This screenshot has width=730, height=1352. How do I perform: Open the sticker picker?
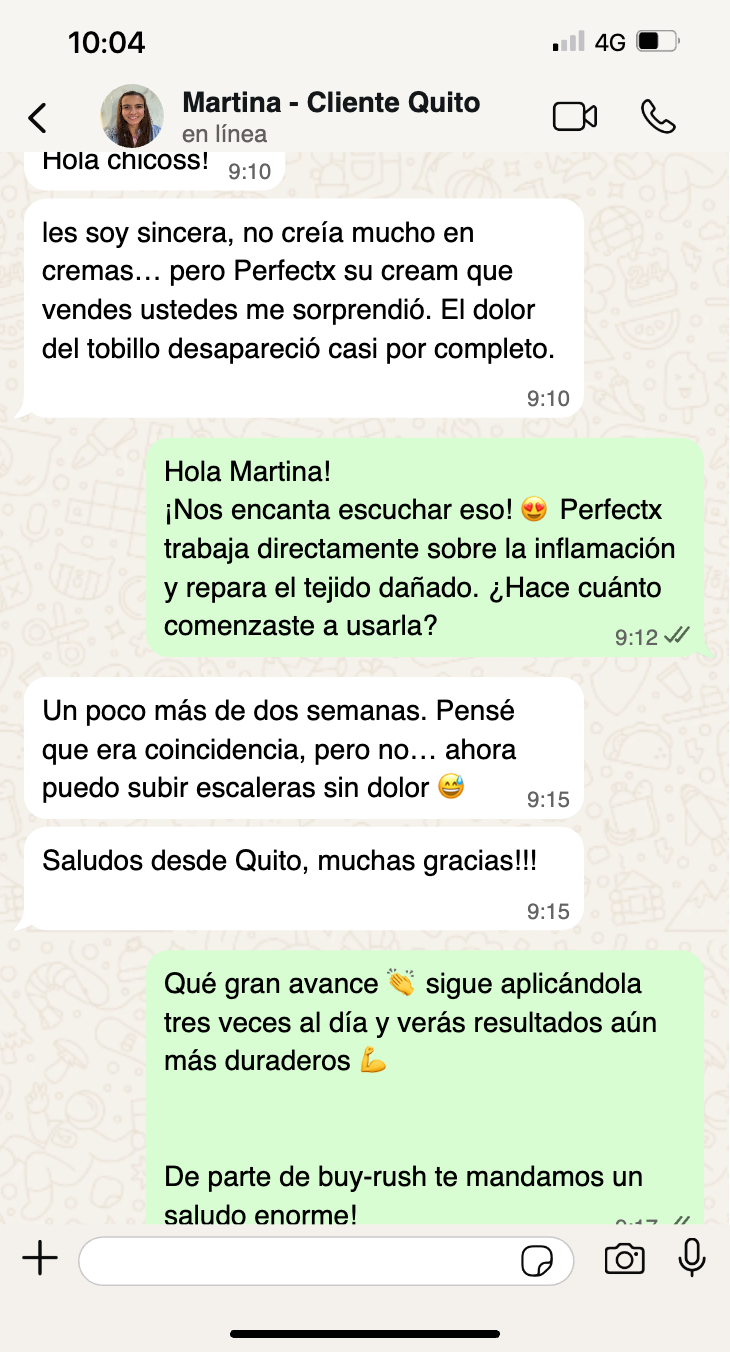click(x=537, y=1261)
